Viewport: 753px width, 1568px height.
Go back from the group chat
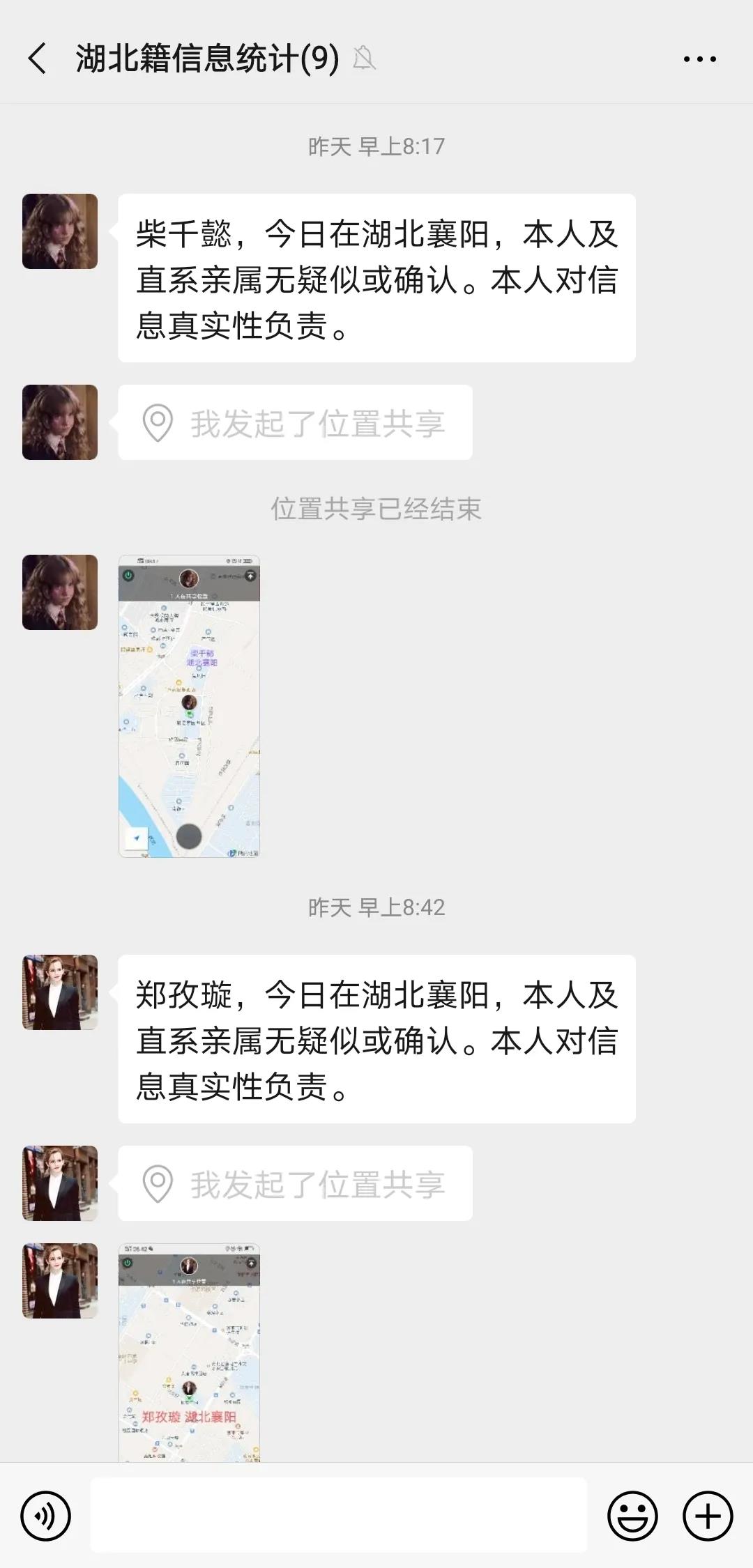pyautogui.click(x=38, y=59)
